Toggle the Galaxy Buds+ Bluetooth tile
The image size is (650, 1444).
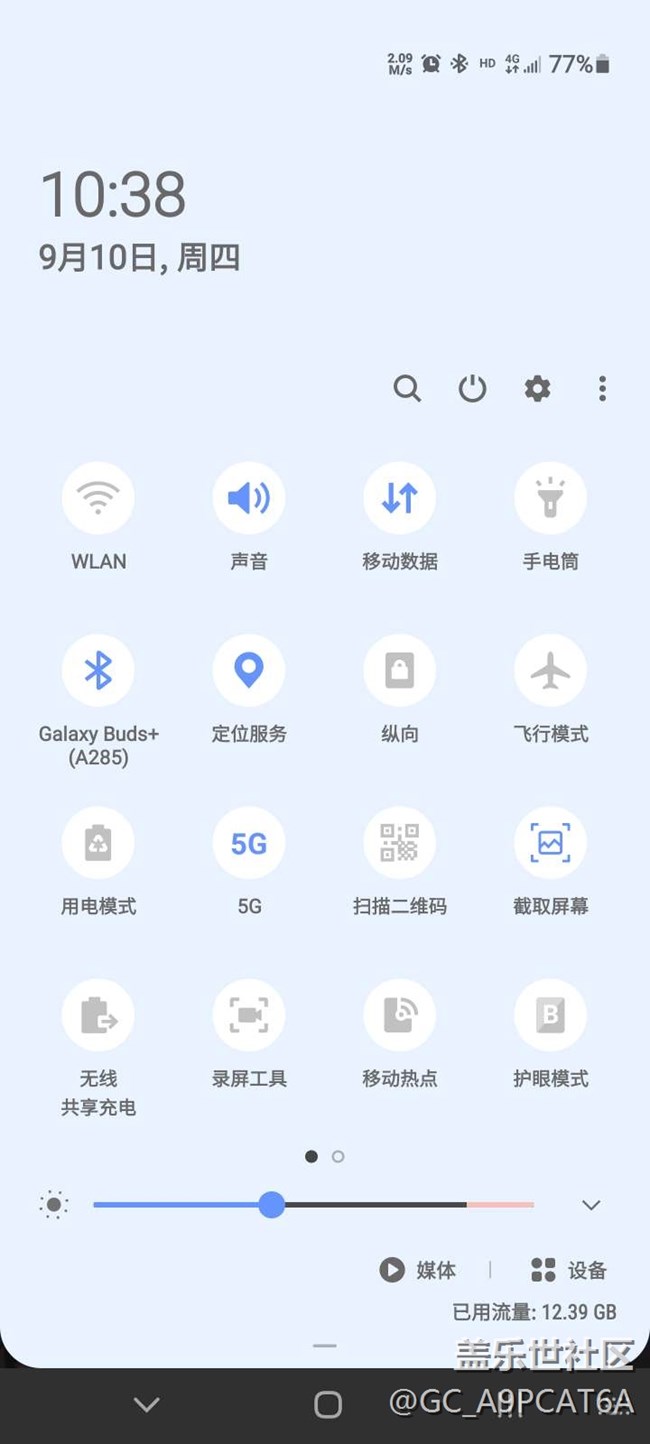[98, 671]
